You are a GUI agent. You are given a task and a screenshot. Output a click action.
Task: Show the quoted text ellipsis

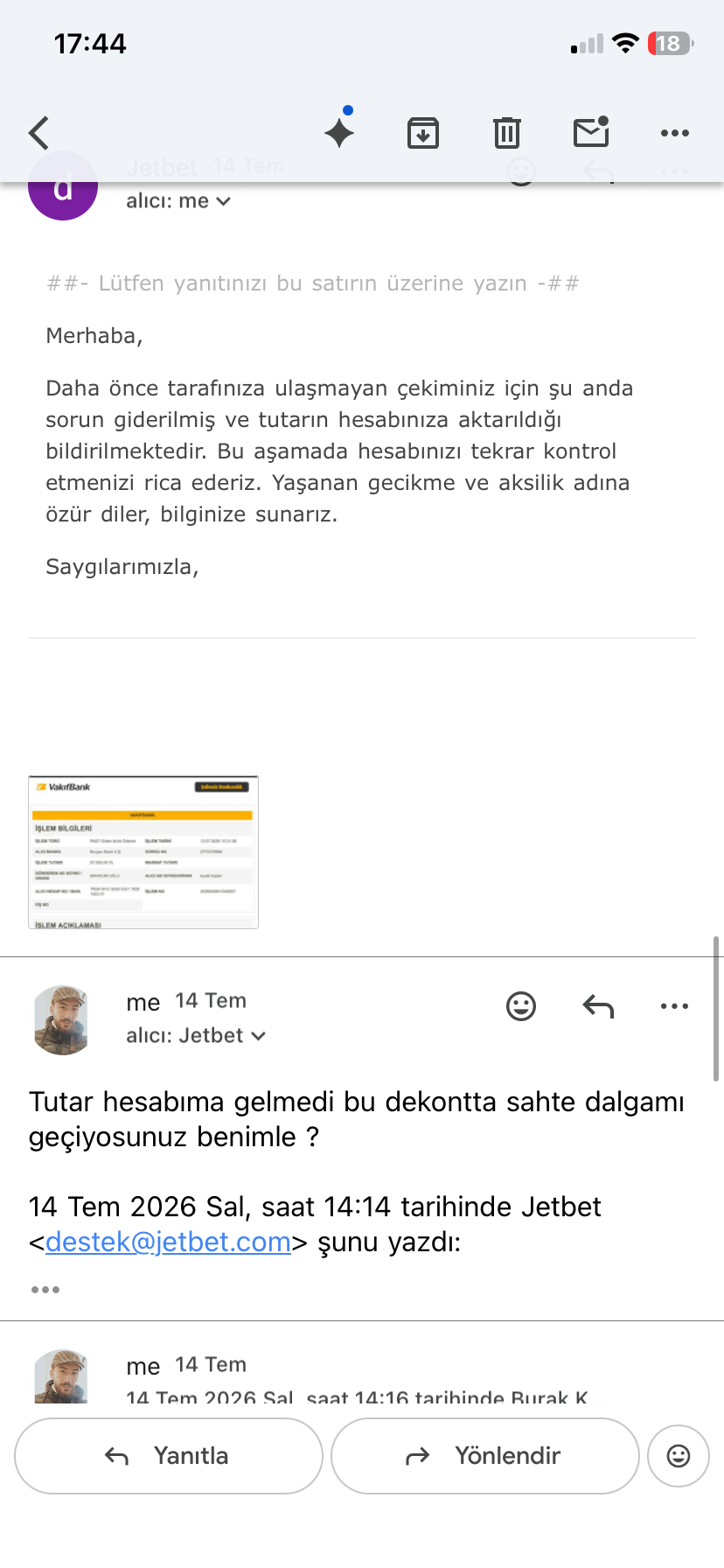(45, 1290)
